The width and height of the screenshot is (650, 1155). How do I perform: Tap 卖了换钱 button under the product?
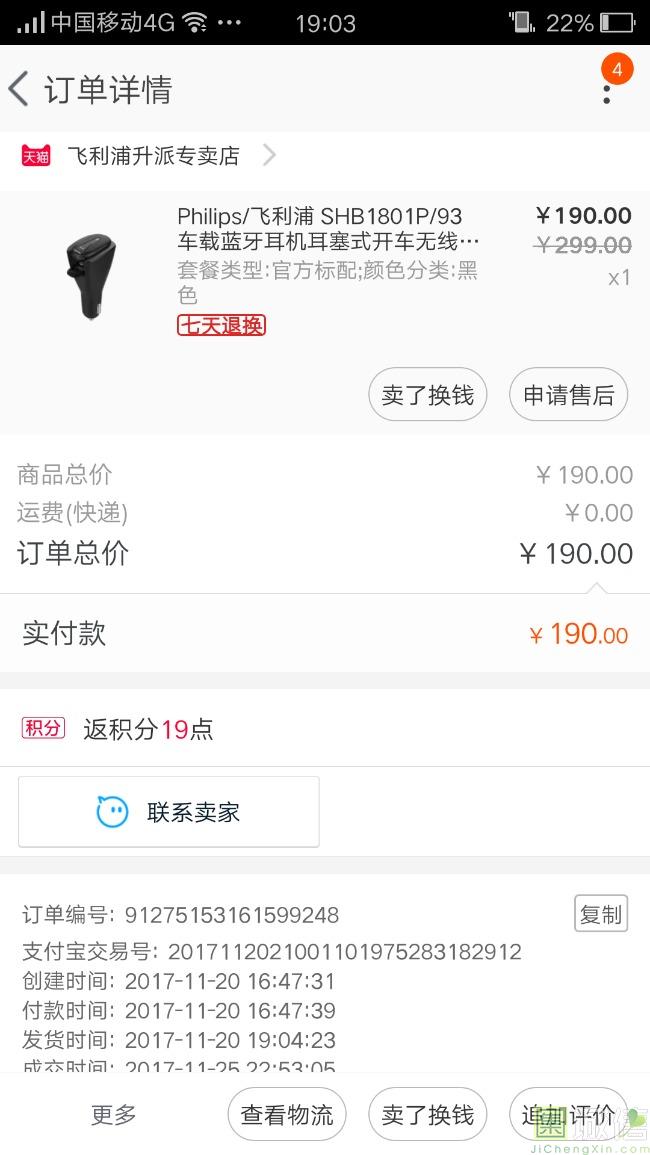click(427, 395)
